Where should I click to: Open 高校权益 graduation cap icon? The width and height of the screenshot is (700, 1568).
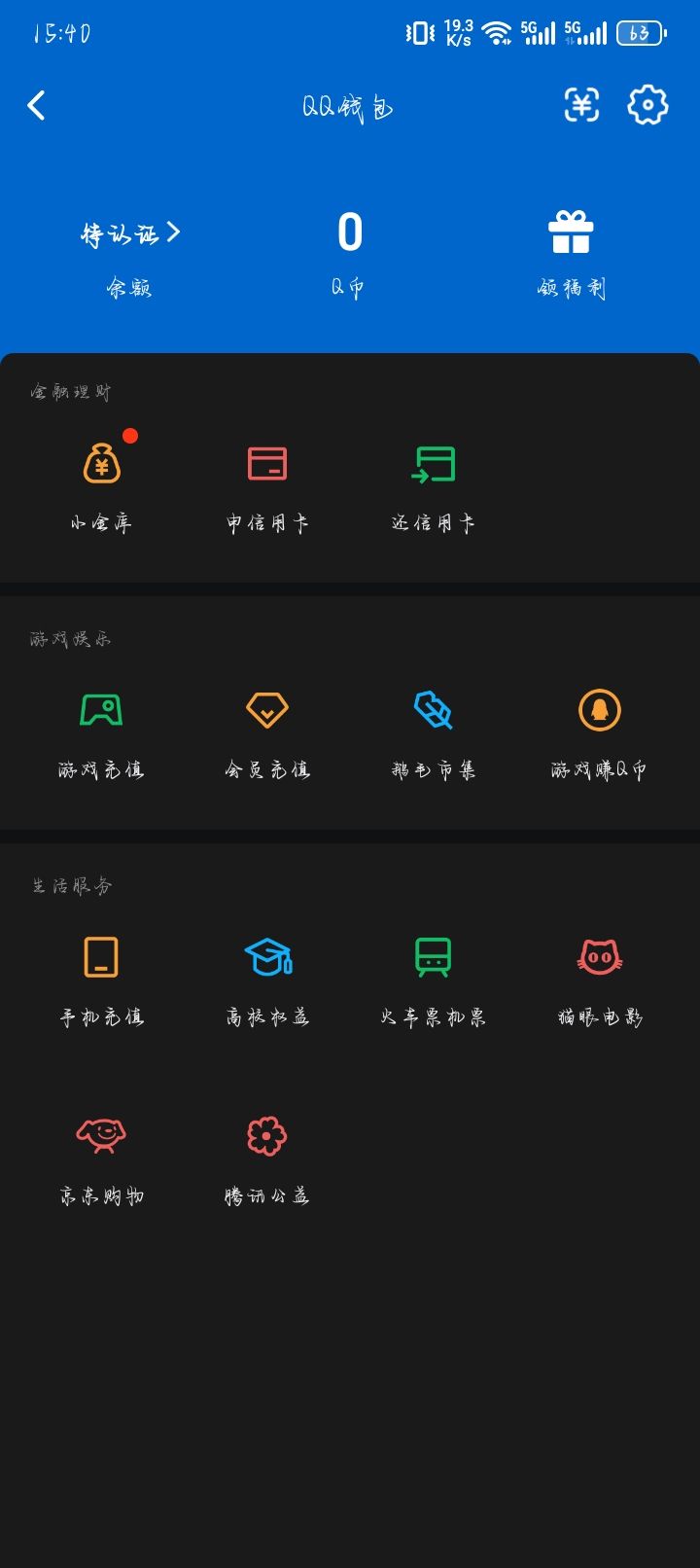click(x=267, y=959)
